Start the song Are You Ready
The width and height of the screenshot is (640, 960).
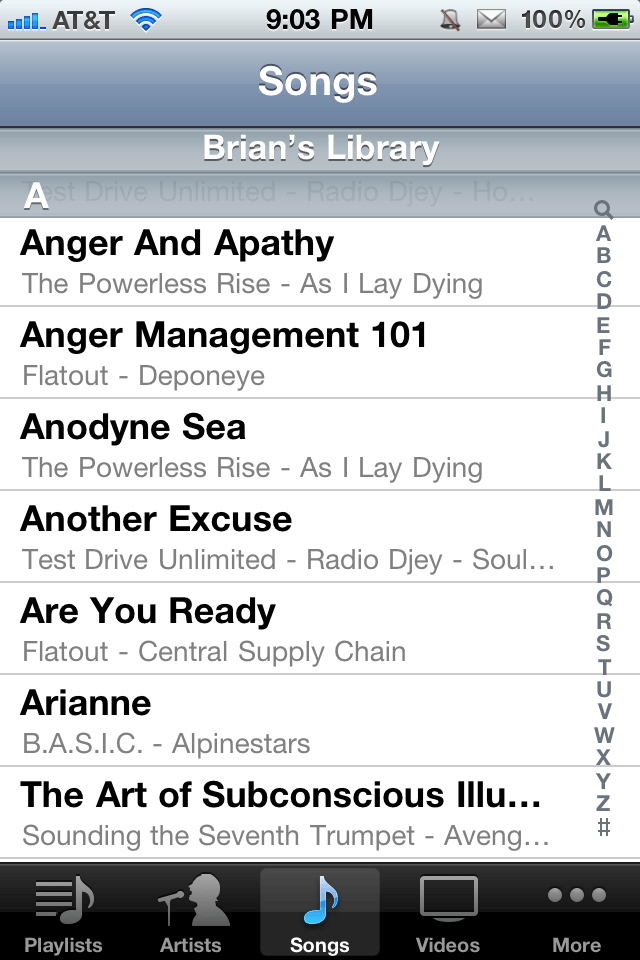290,629
